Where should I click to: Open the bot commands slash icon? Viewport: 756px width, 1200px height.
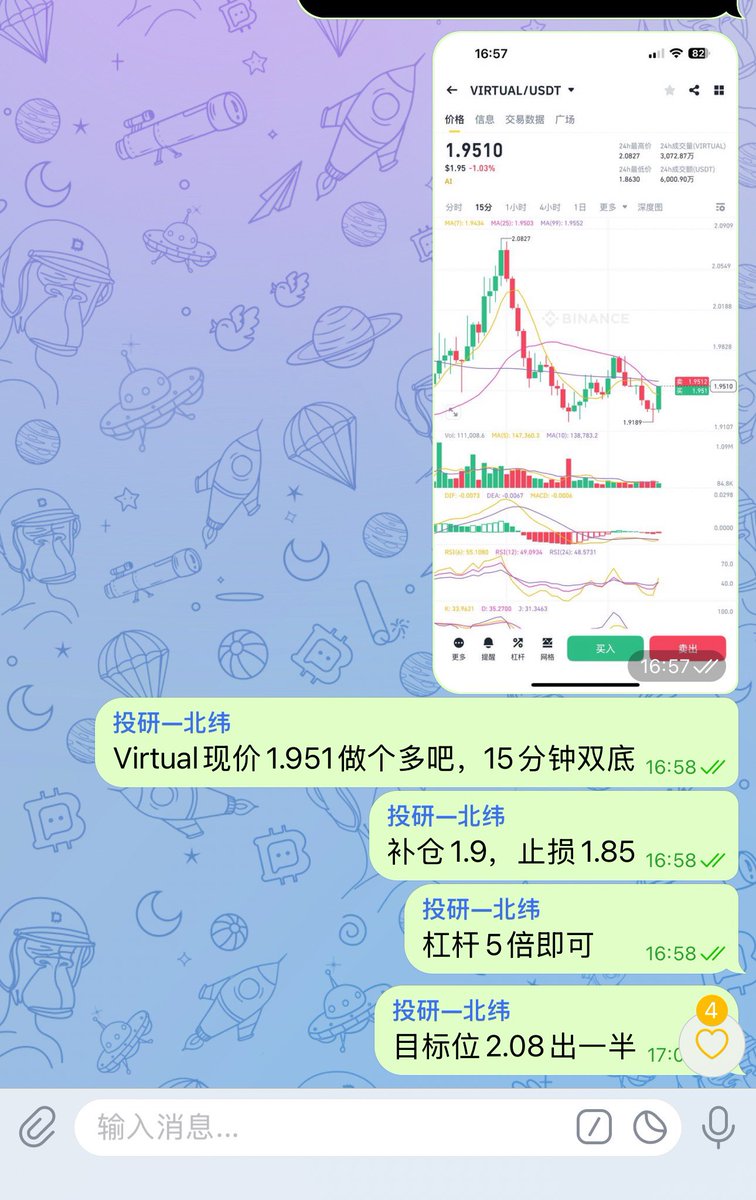pyautogui.click(x=594, y=1128)
